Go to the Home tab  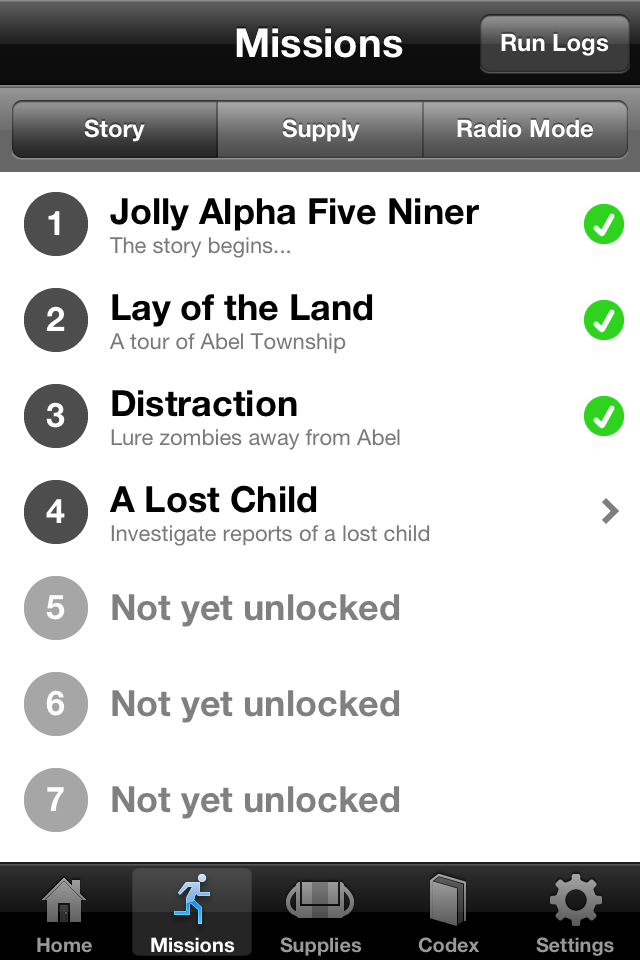pyautogui.click(x=64, y=914)
